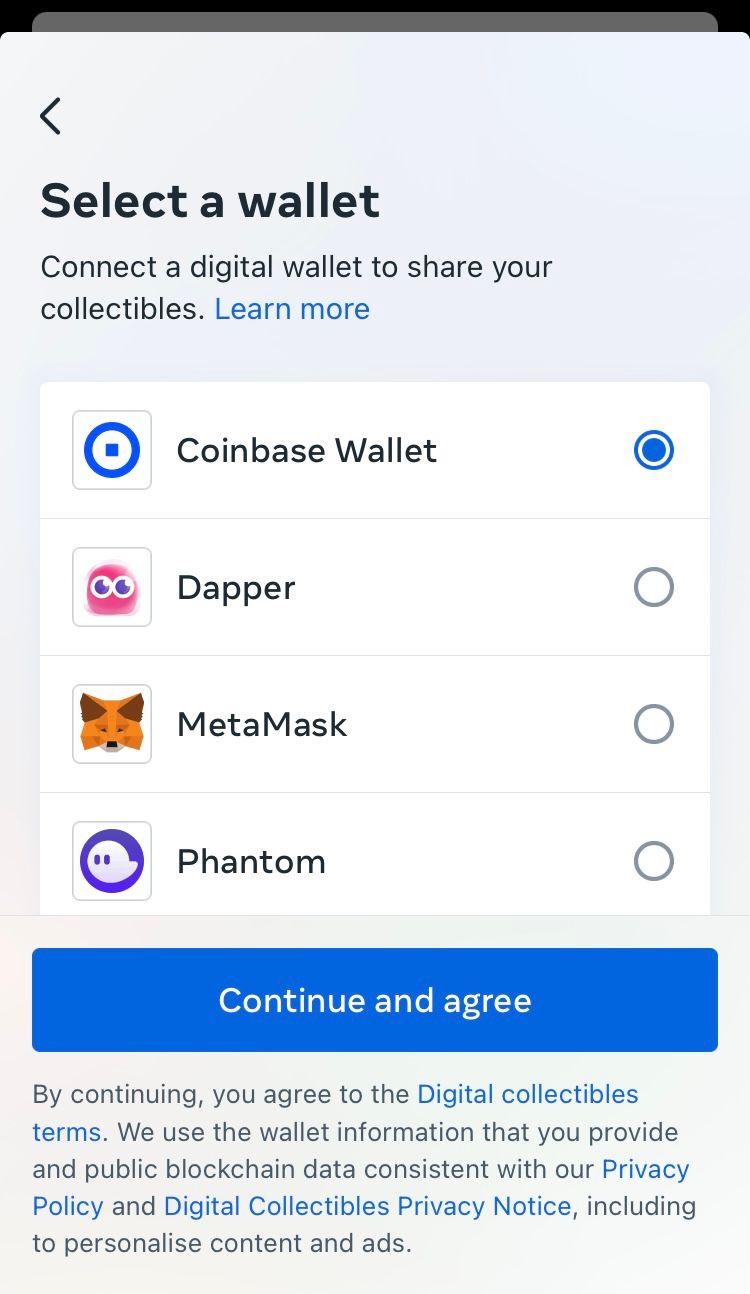The image size is (750, 1294).
Task: Tap Continue and agree button
Action: pos(375,1000)
